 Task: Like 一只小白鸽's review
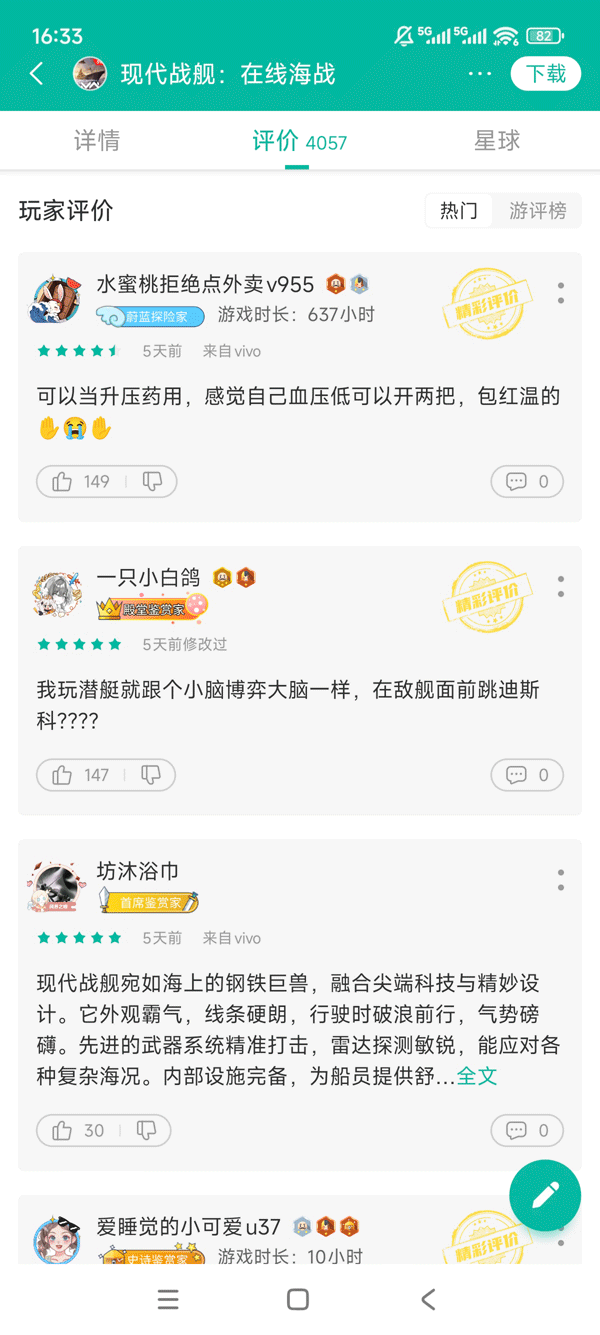pos(80,775)
